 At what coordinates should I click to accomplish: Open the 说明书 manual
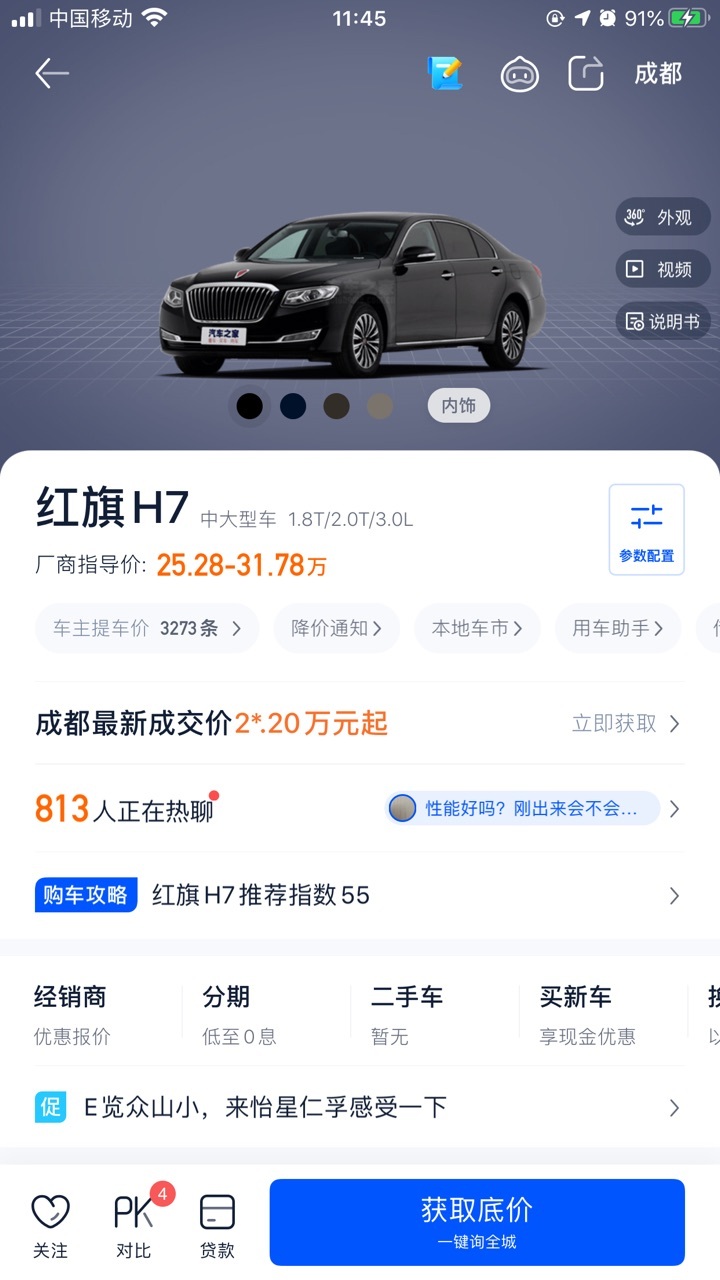pyautogui.click(x=662, y=321)
